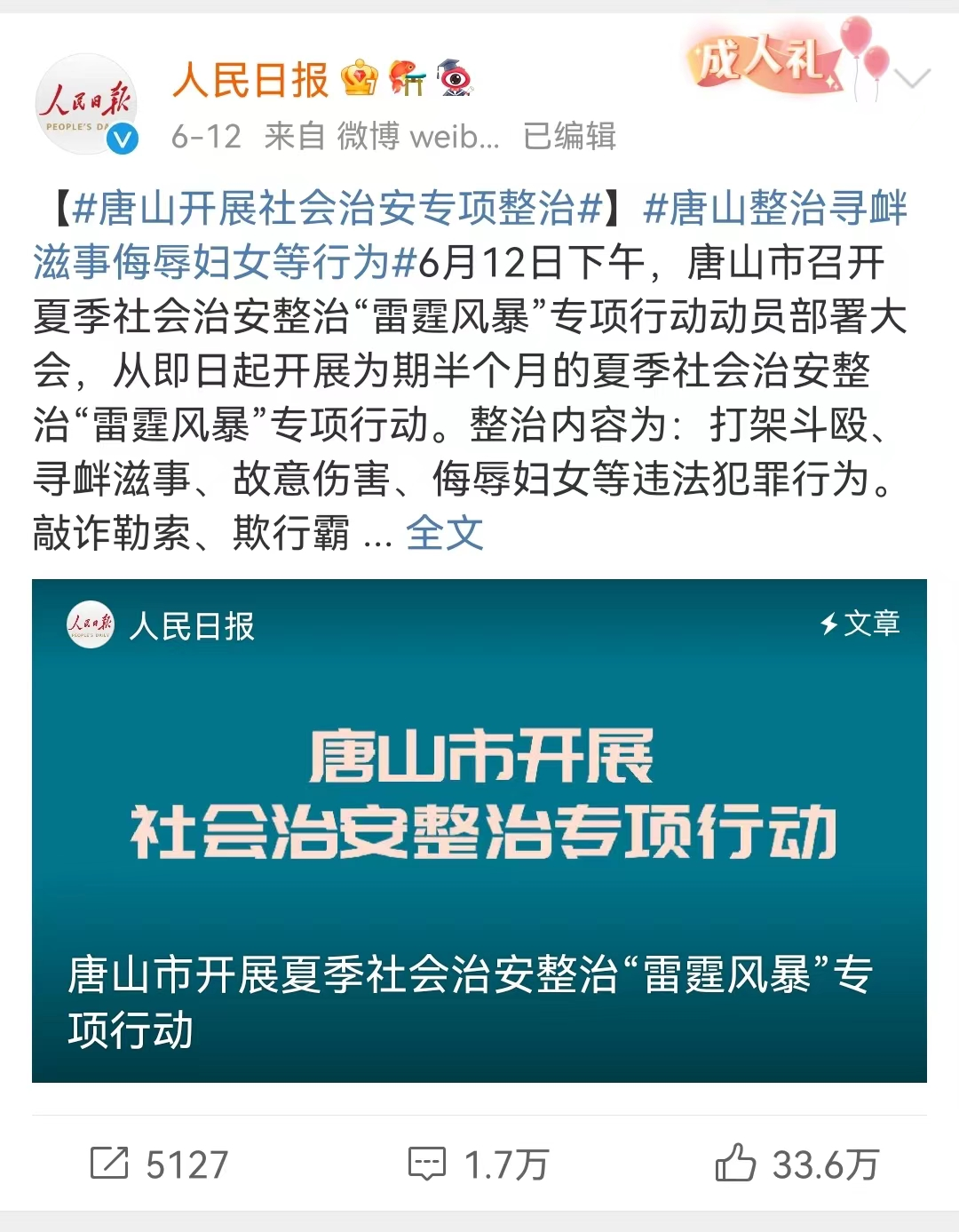
Task: Open hashtag #唐山开展社会治安专项整治#
Action: (x=337, y=210)
